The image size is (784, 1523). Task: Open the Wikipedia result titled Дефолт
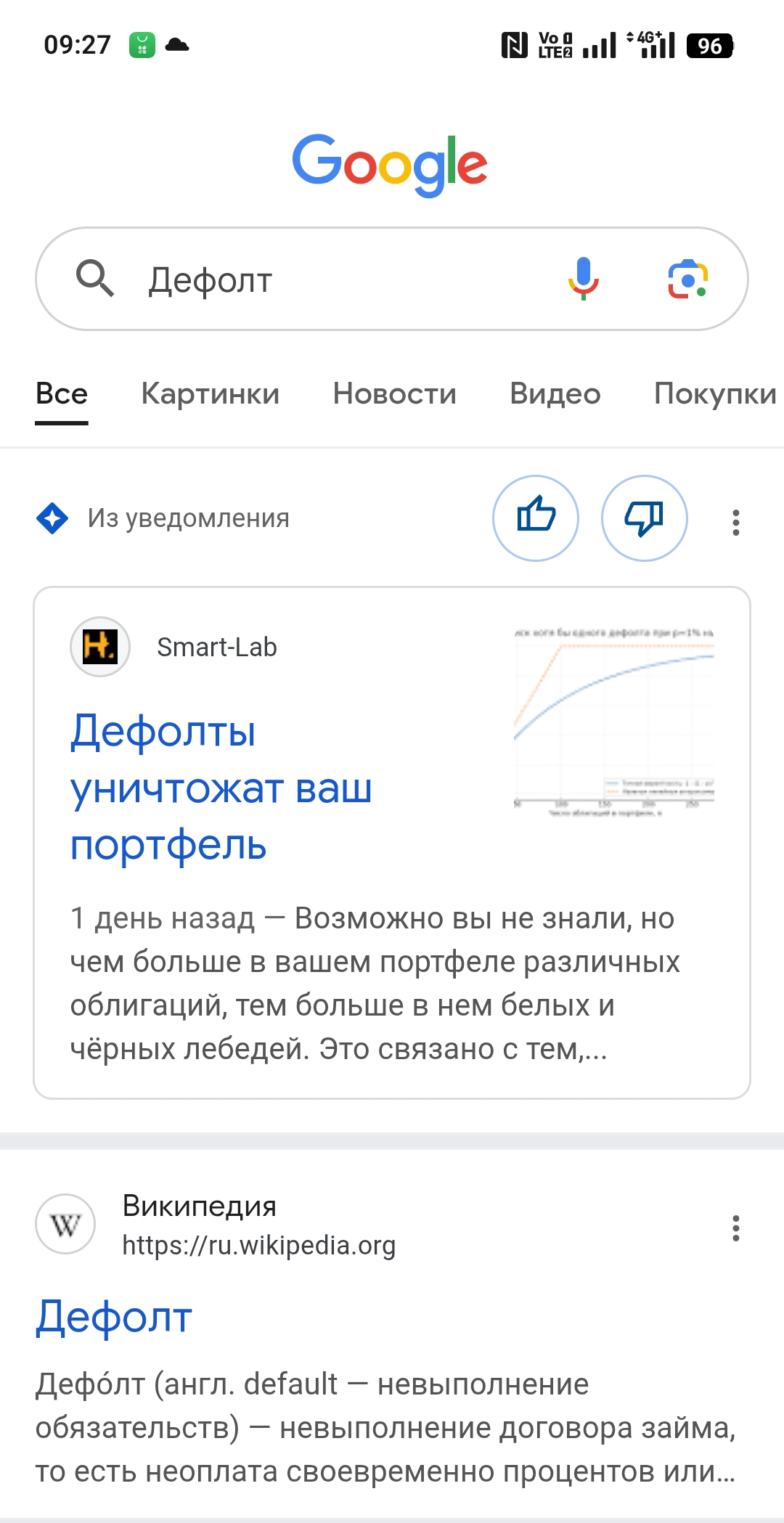pyautogui.click(x=114, y=1317)
